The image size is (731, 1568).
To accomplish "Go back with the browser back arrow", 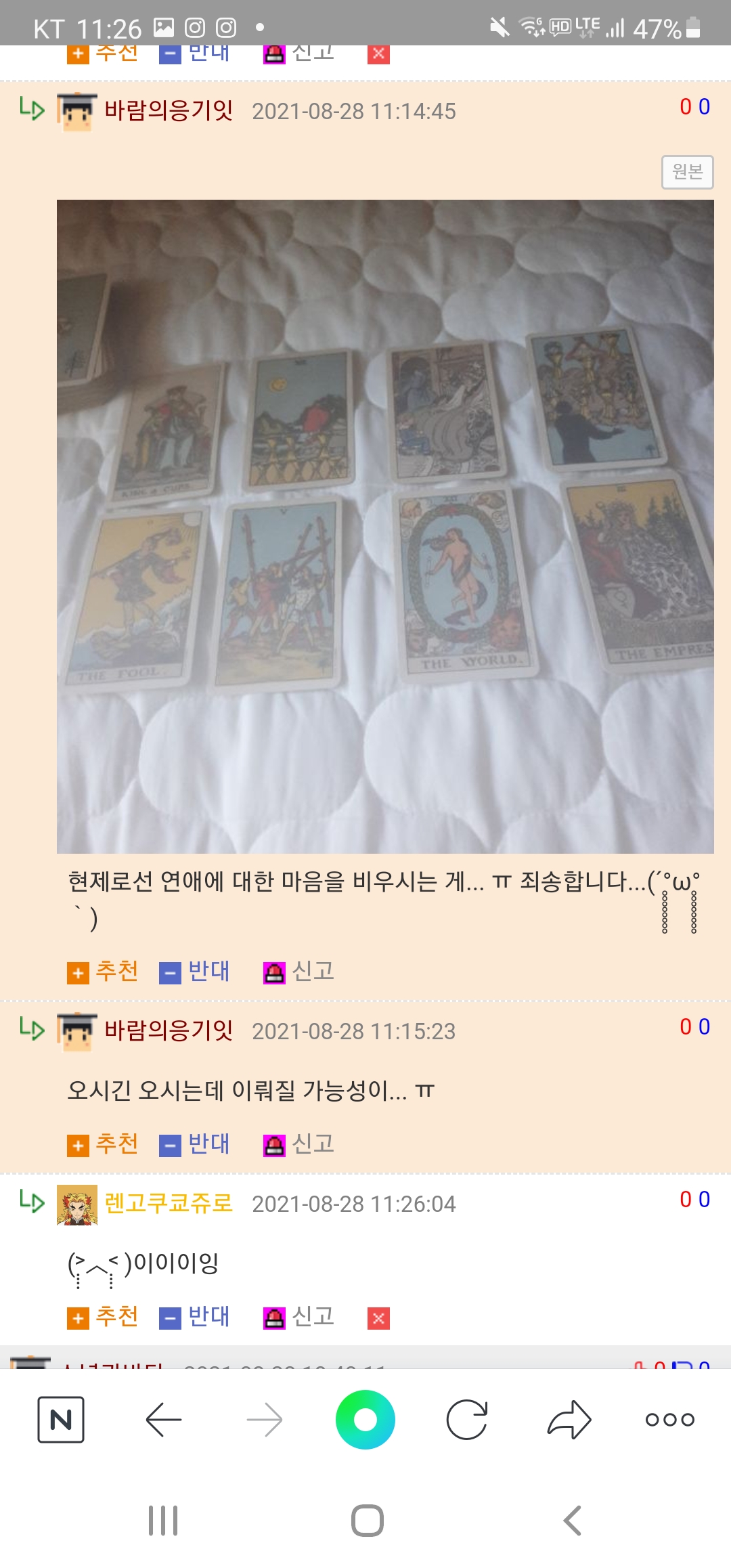I will [x=163, y=1419].
